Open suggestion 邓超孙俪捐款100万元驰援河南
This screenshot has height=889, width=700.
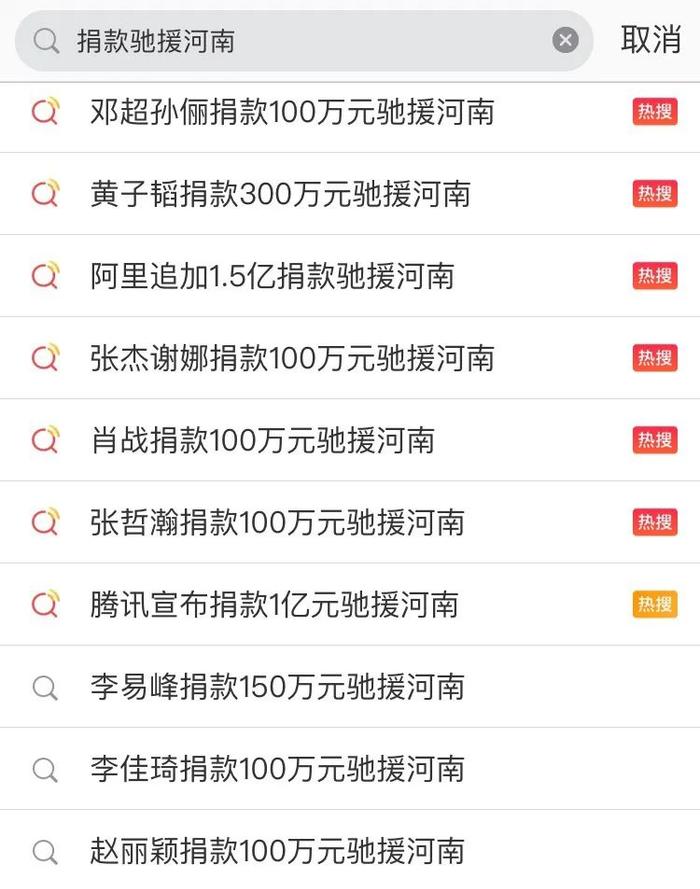tap(291, 111)
